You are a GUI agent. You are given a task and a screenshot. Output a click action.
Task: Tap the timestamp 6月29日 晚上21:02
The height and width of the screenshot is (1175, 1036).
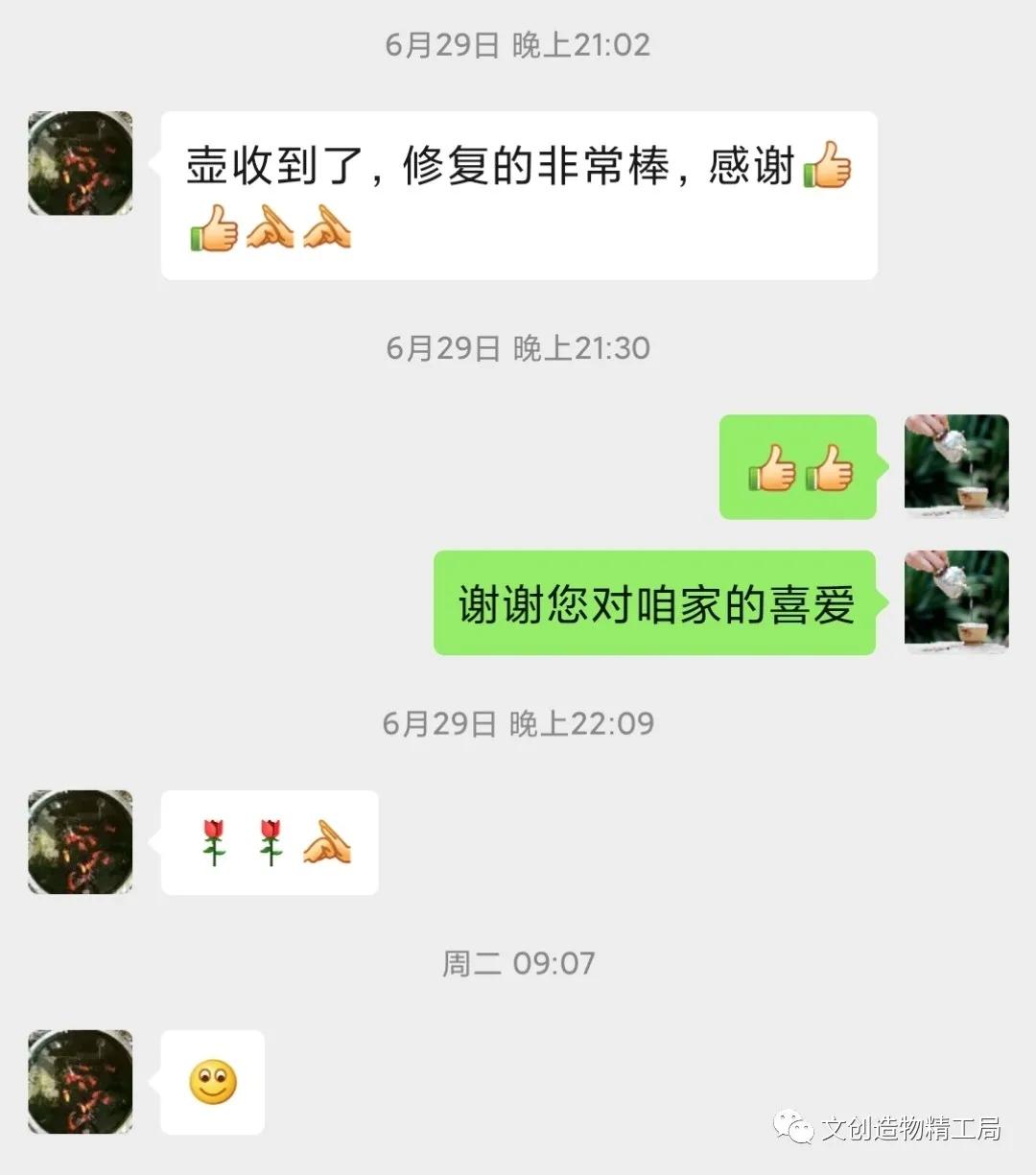(x=518, y=44)
